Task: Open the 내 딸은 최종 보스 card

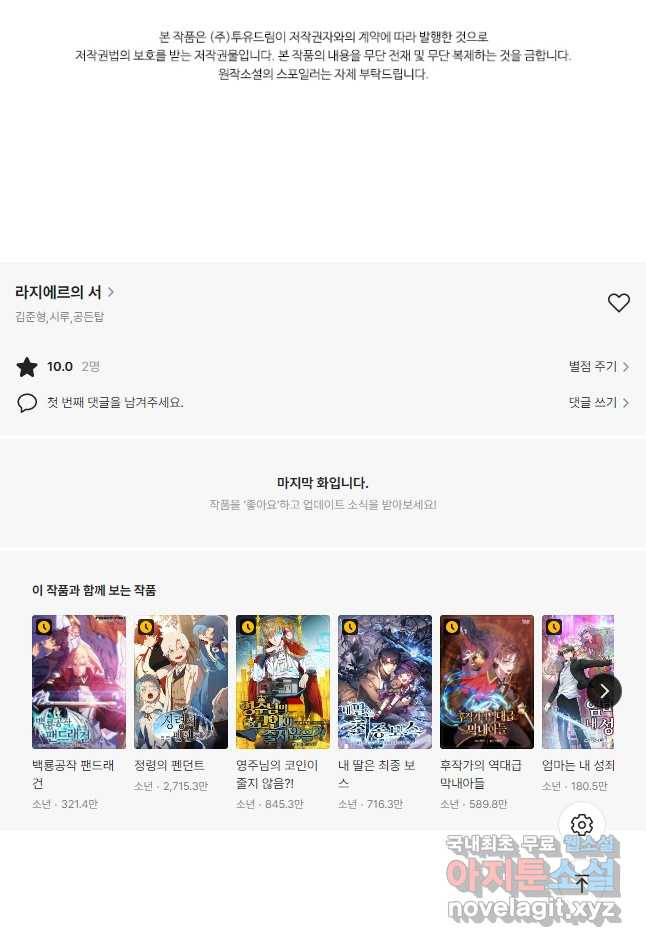Action: [385, 682]
